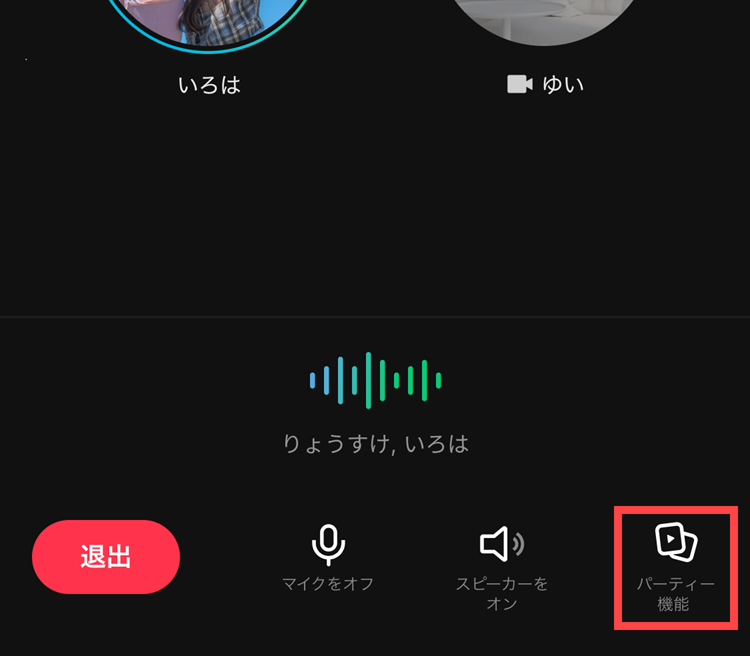Open いろは's participant avatar

click(x=210, y=22)
